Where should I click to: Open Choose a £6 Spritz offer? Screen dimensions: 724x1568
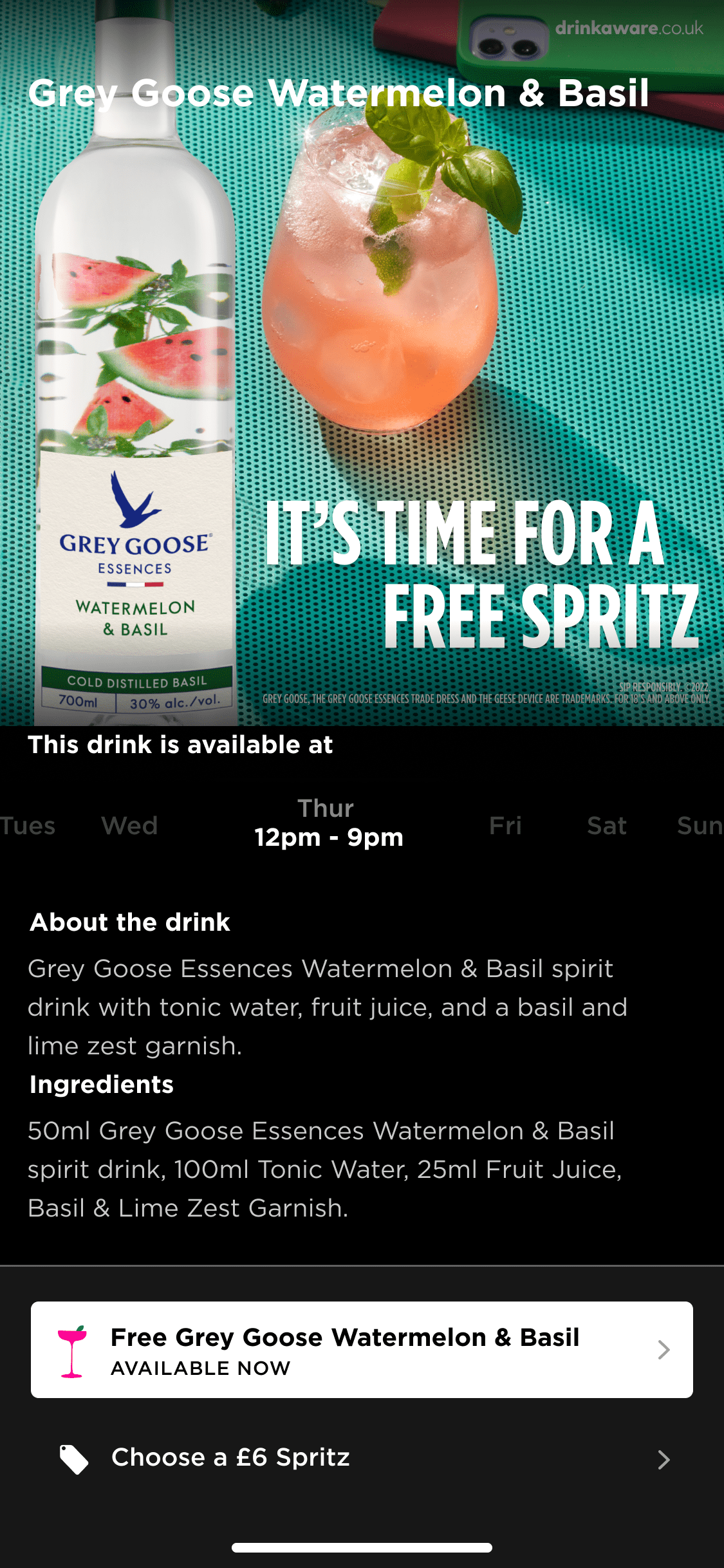click(362, 1458)
